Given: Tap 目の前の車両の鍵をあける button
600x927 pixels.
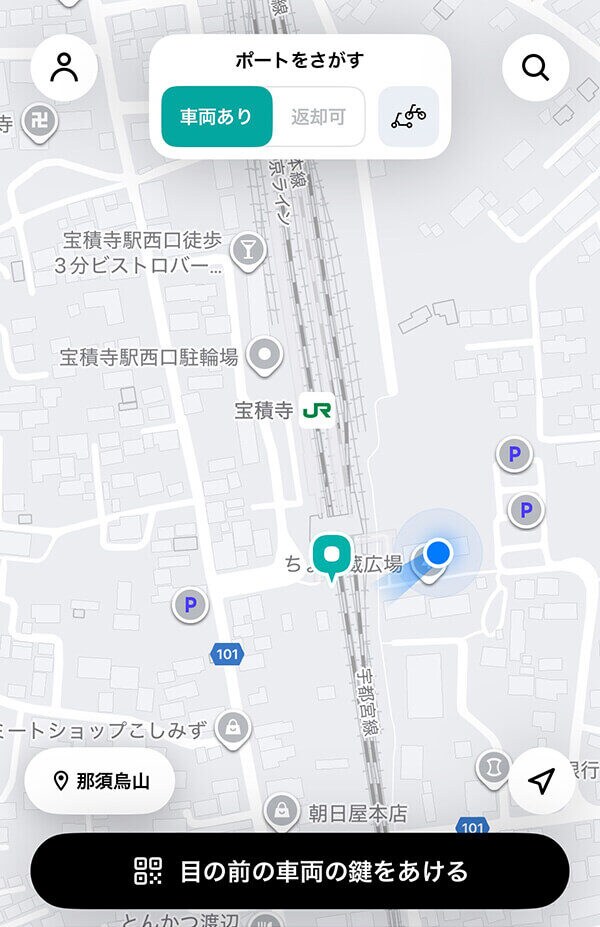Looking at the screenshot, I should tap(300, 870).
